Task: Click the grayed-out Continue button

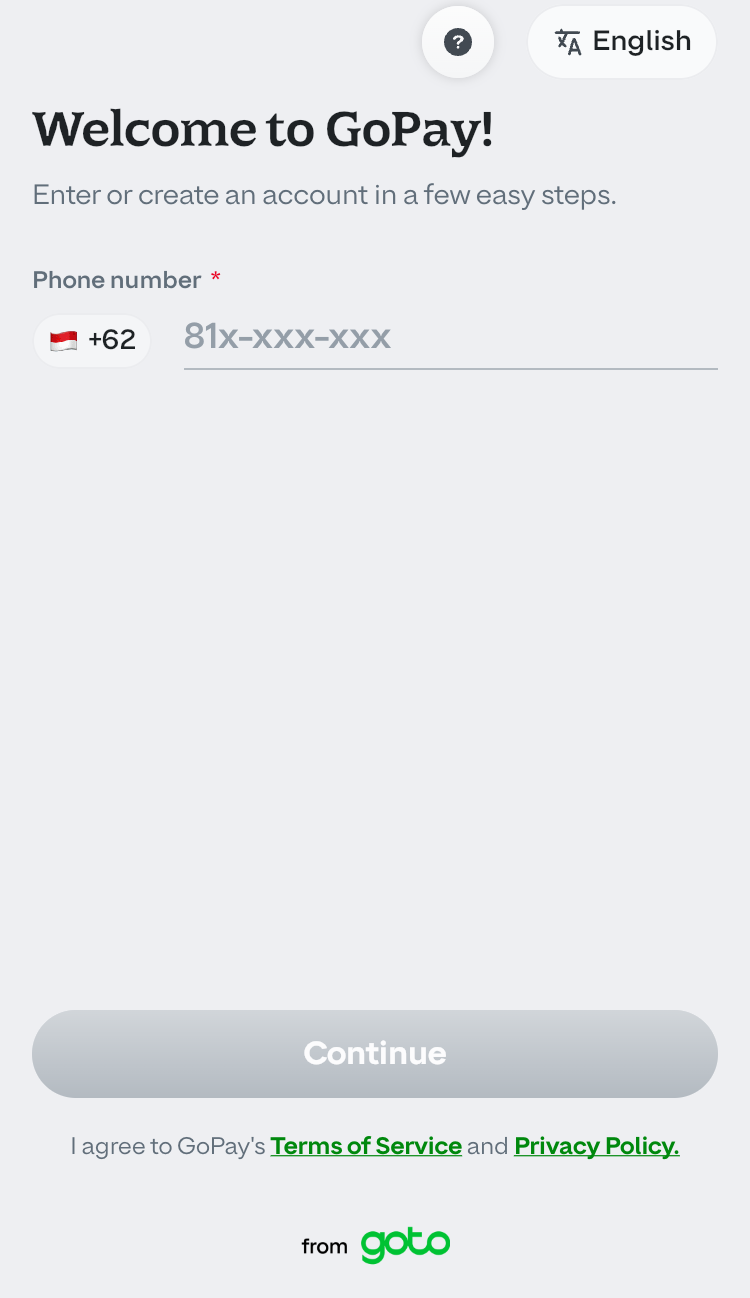Action: 375,1053
